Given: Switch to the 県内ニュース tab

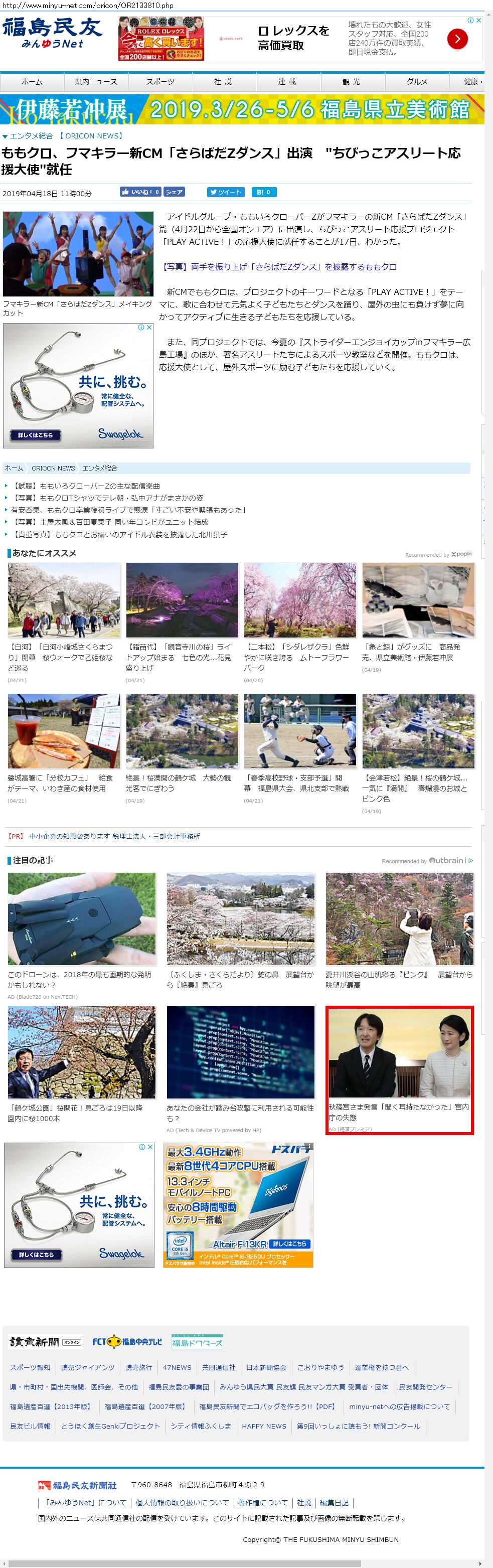Looking at the screenshot, I should click(x=96, y=82).
